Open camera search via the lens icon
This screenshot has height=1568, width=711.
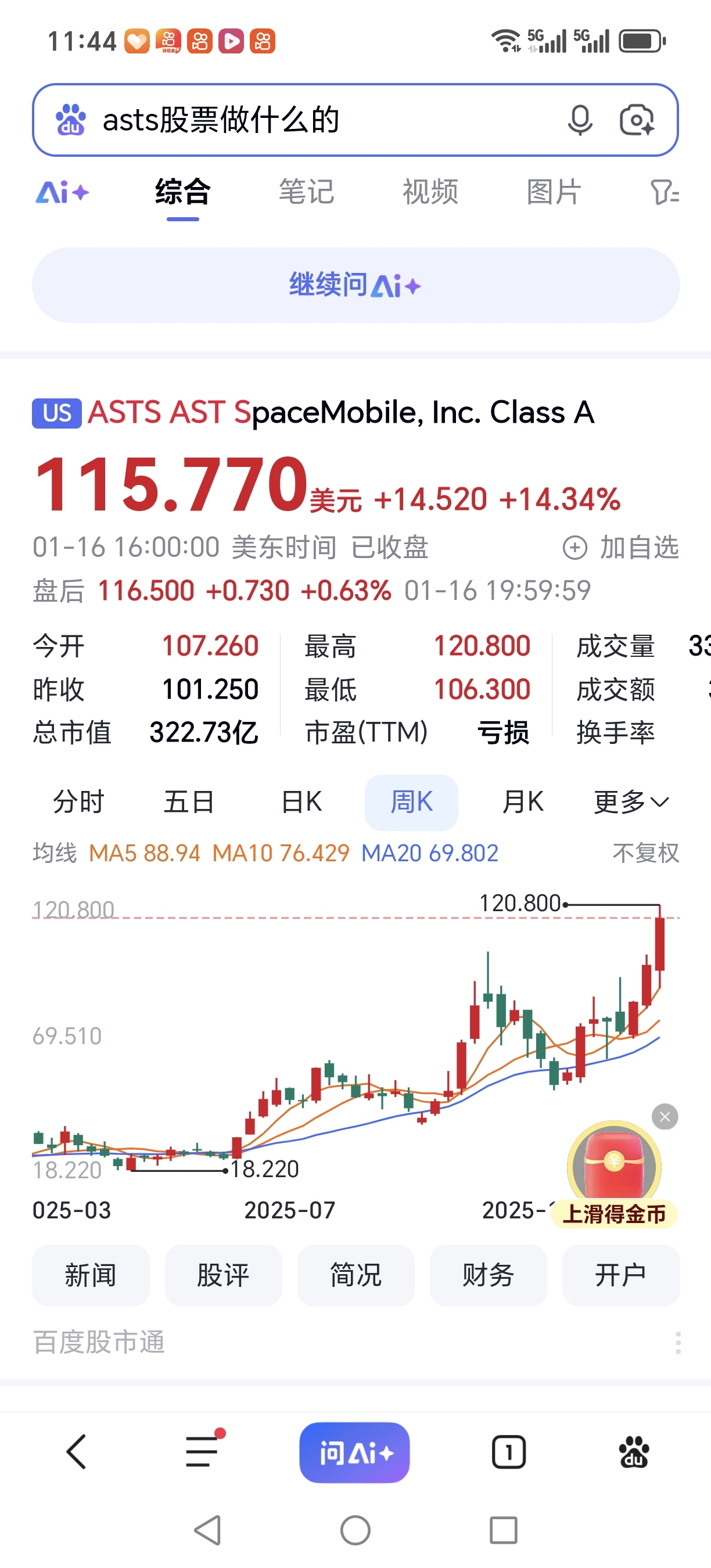coord(638,119)
